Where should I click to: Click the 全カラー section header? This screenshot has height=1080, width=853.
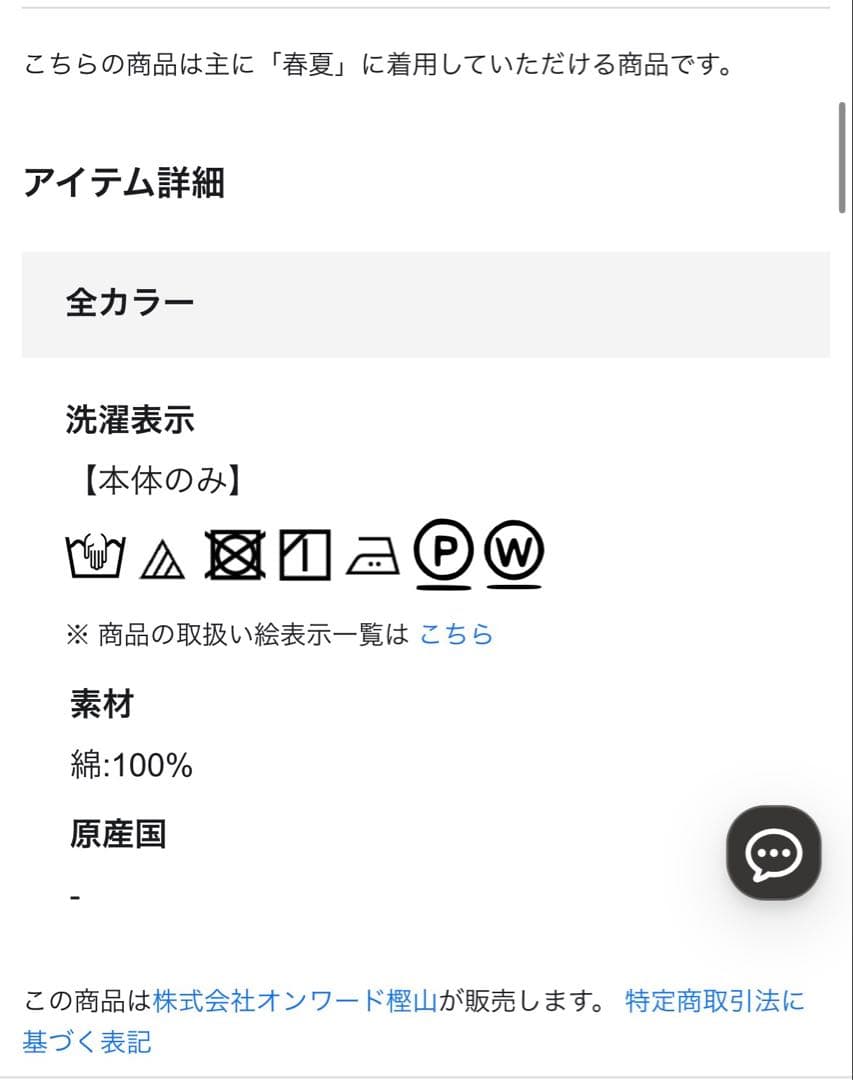pos(128,298)
